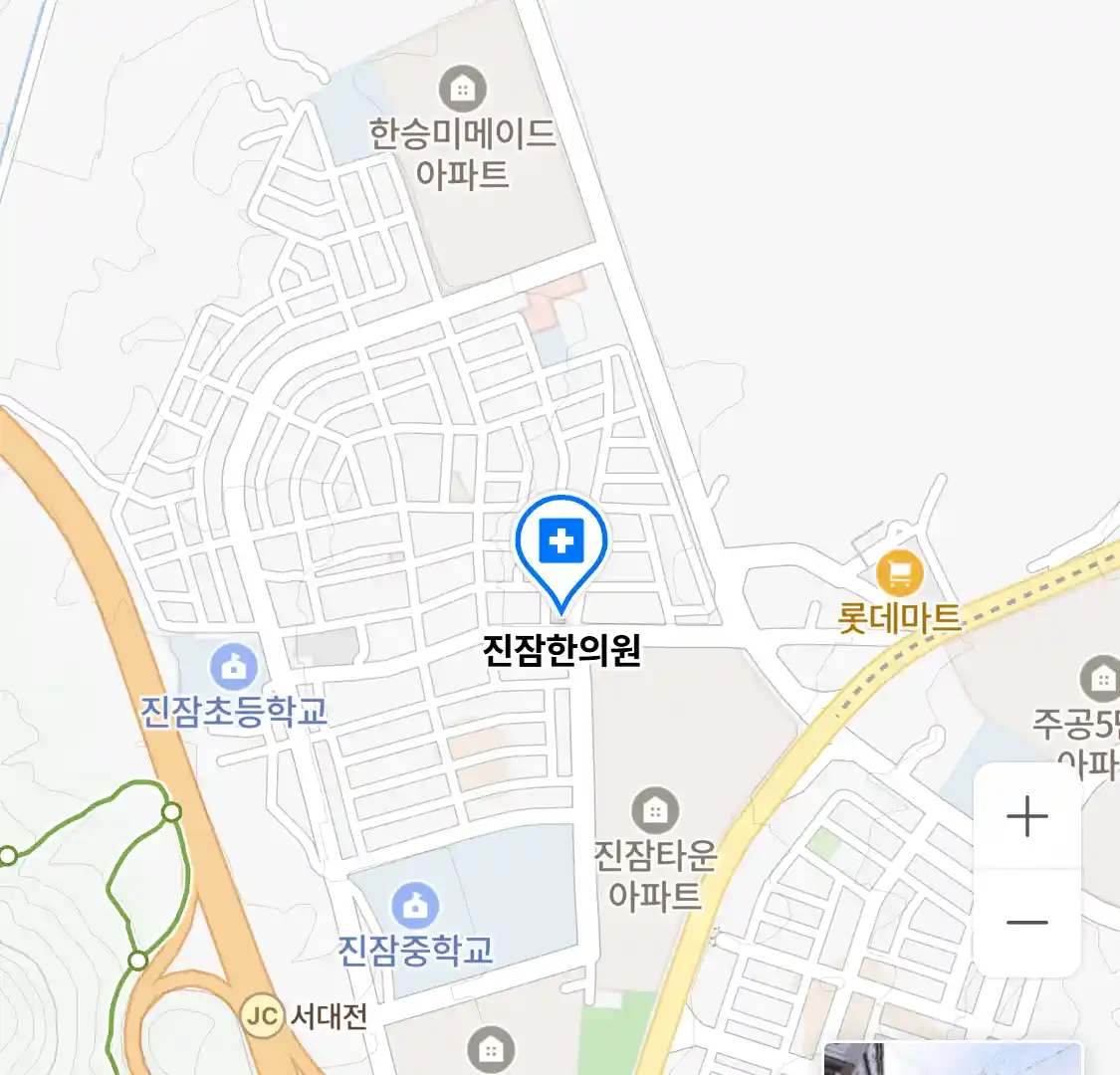
Task: Select 진잠타운 아파트 marker
Action: pos(654,811)
